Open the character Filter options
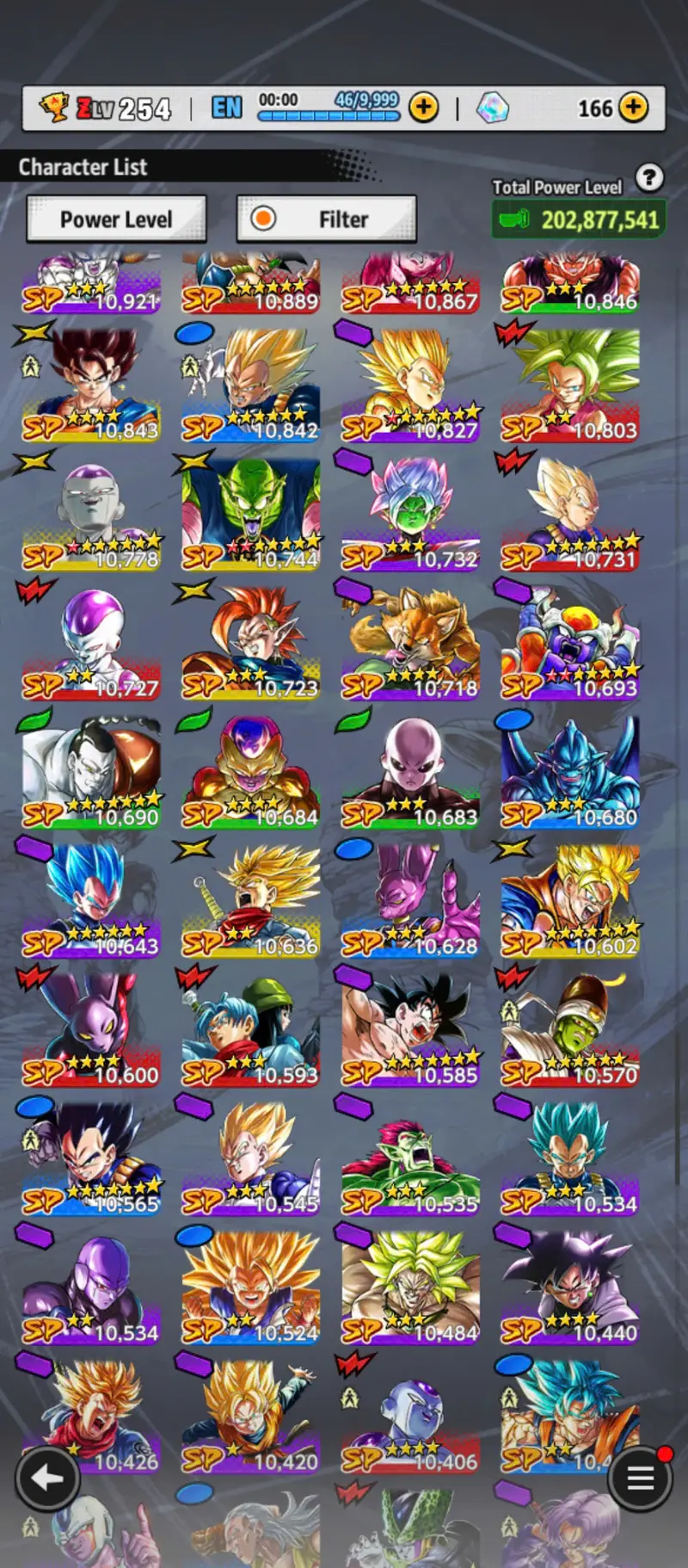The image size is (688, 1568). pyautogui.click(x=327, y=219)
